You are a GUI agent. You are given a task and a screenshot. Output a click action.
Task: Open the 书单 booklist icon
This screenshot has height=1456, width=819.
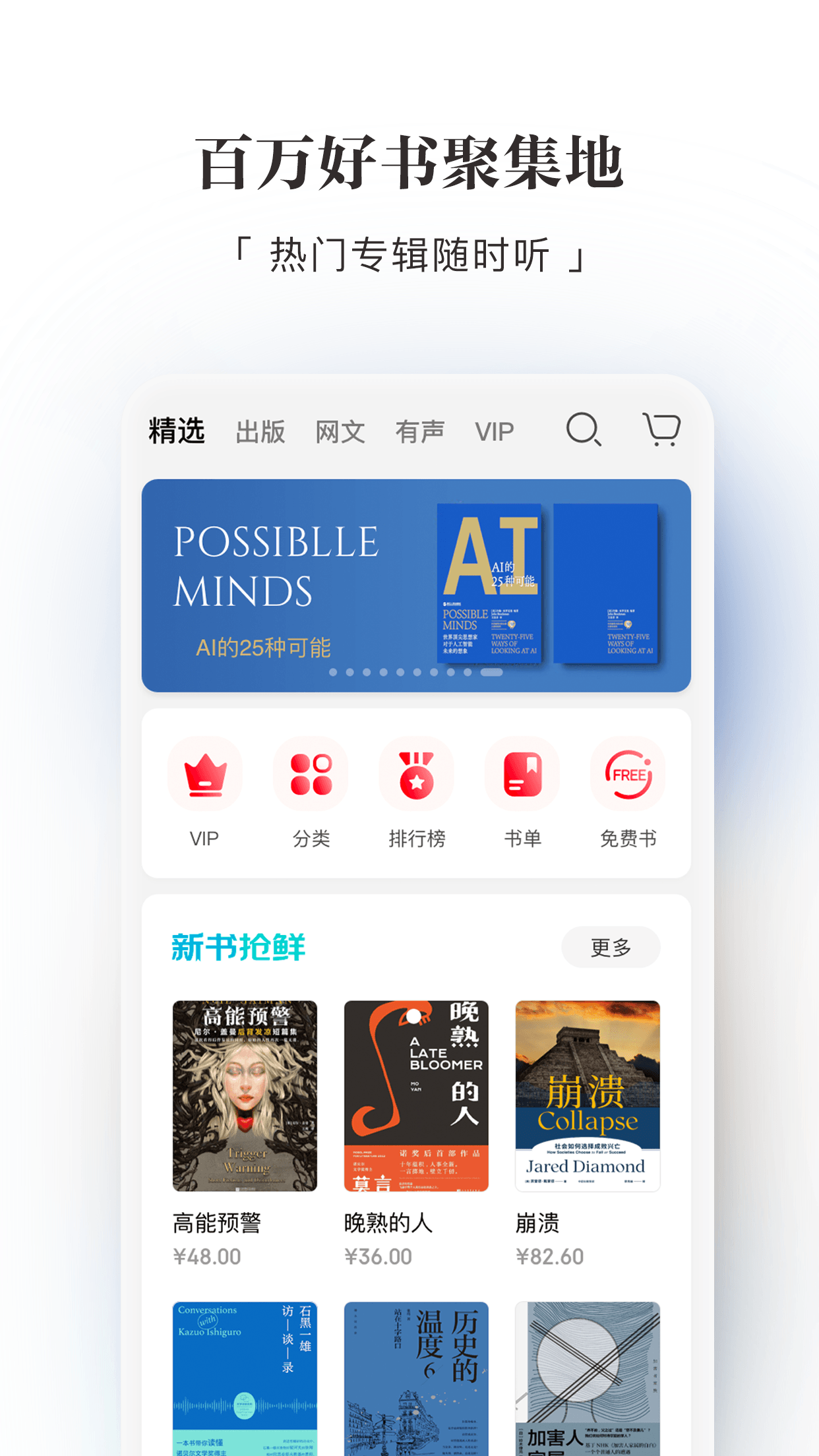pyautogui.click(x=522, y=774)
